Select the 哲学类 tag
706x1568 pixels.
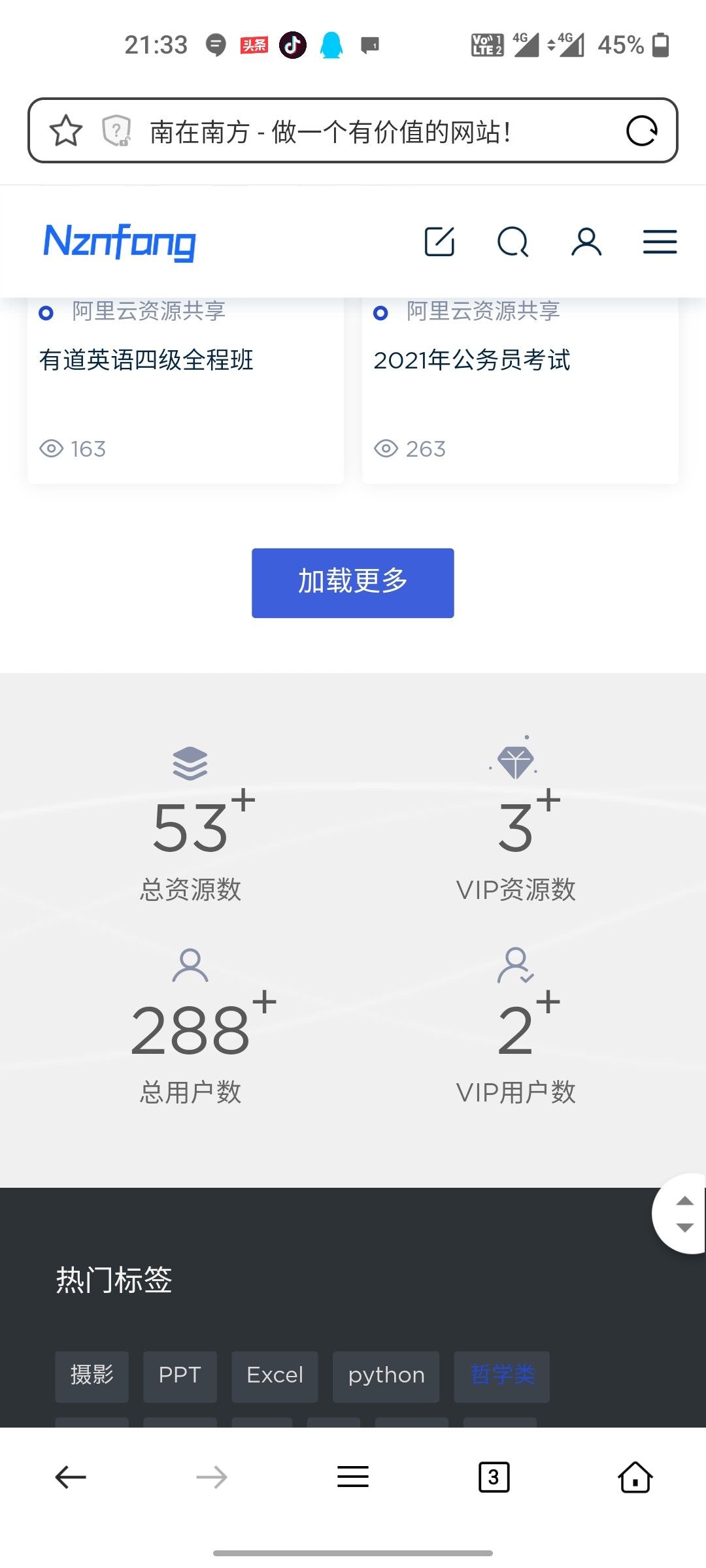tap(502, 1375)
